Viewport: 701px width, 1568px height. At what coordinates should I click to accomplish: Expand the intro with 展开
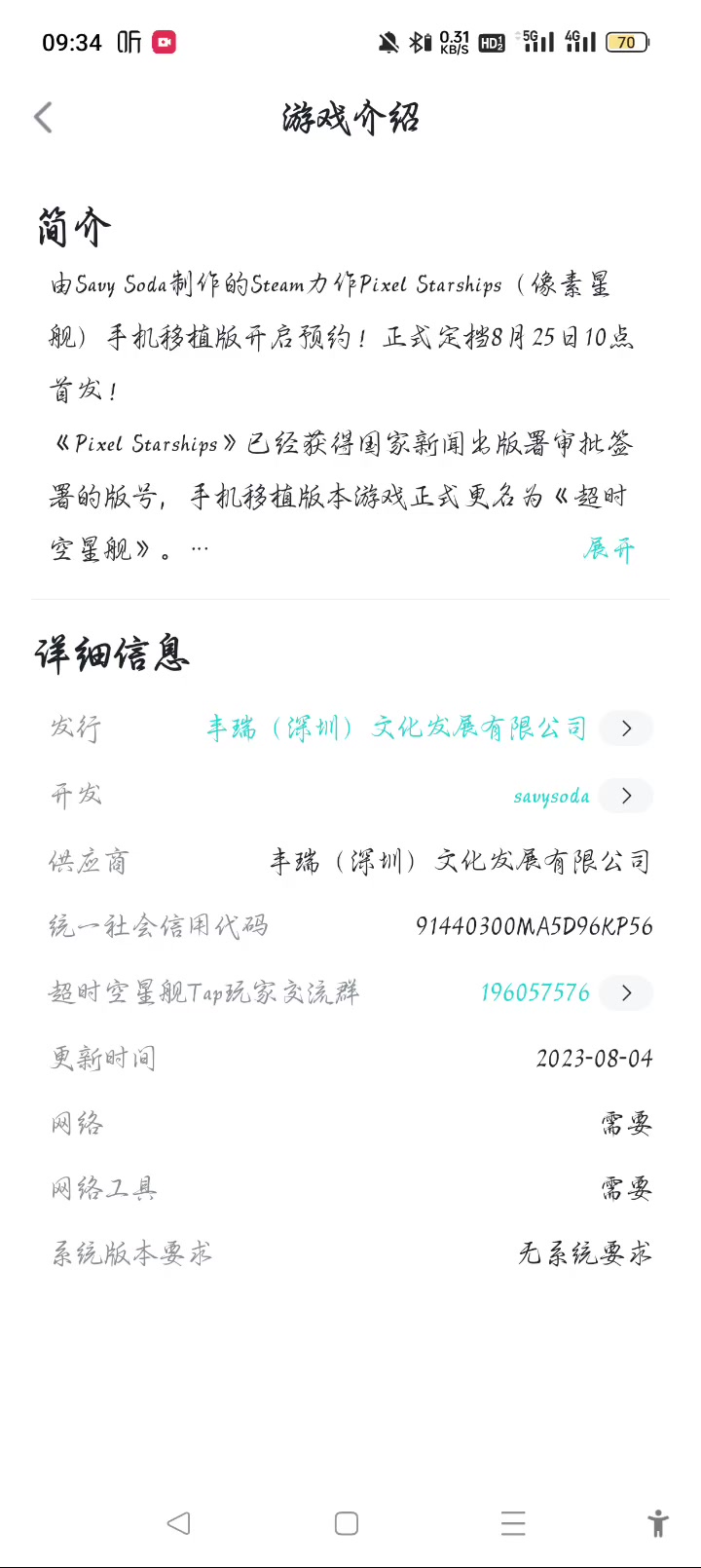click(609, 549)
